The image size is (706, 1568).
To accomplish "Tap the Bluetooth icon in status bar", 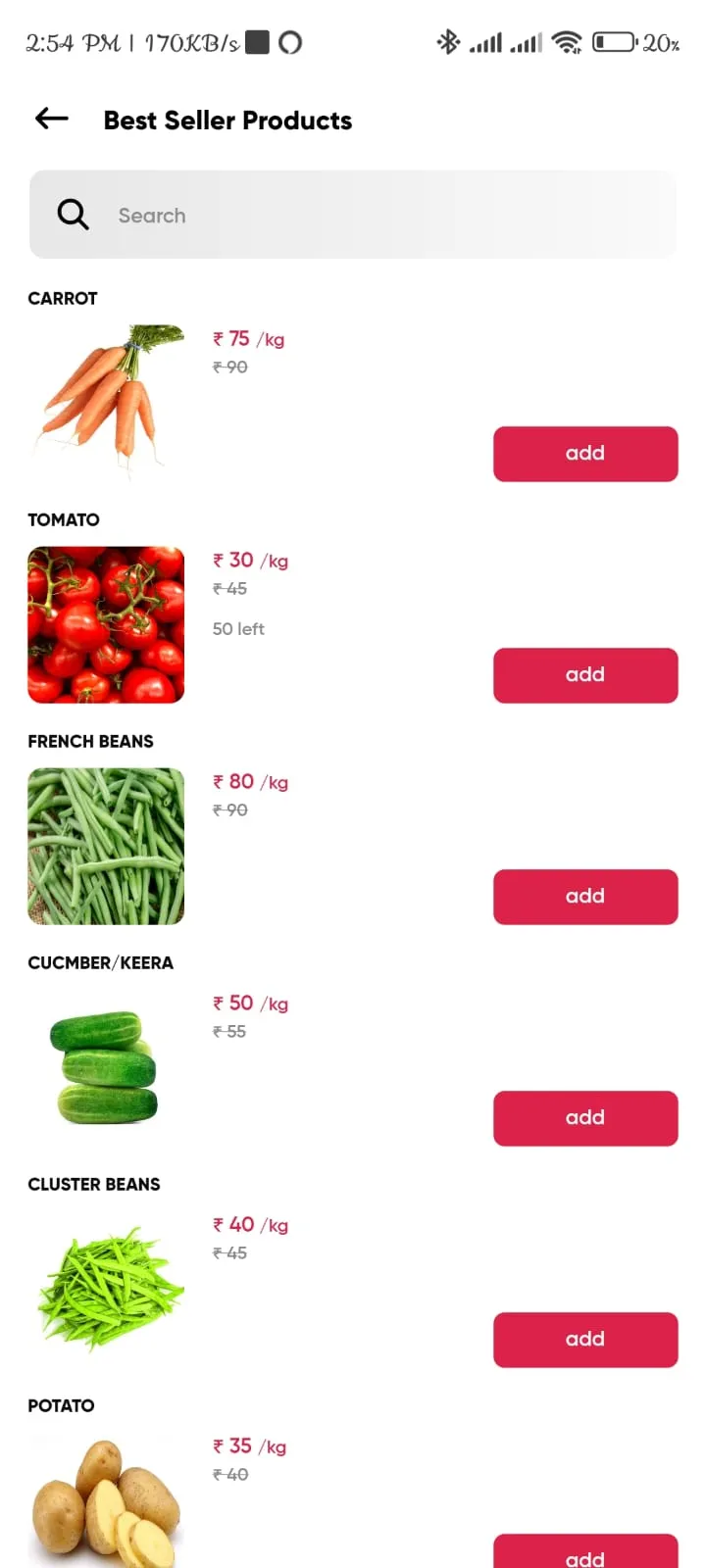I will (x=449, y=42).
